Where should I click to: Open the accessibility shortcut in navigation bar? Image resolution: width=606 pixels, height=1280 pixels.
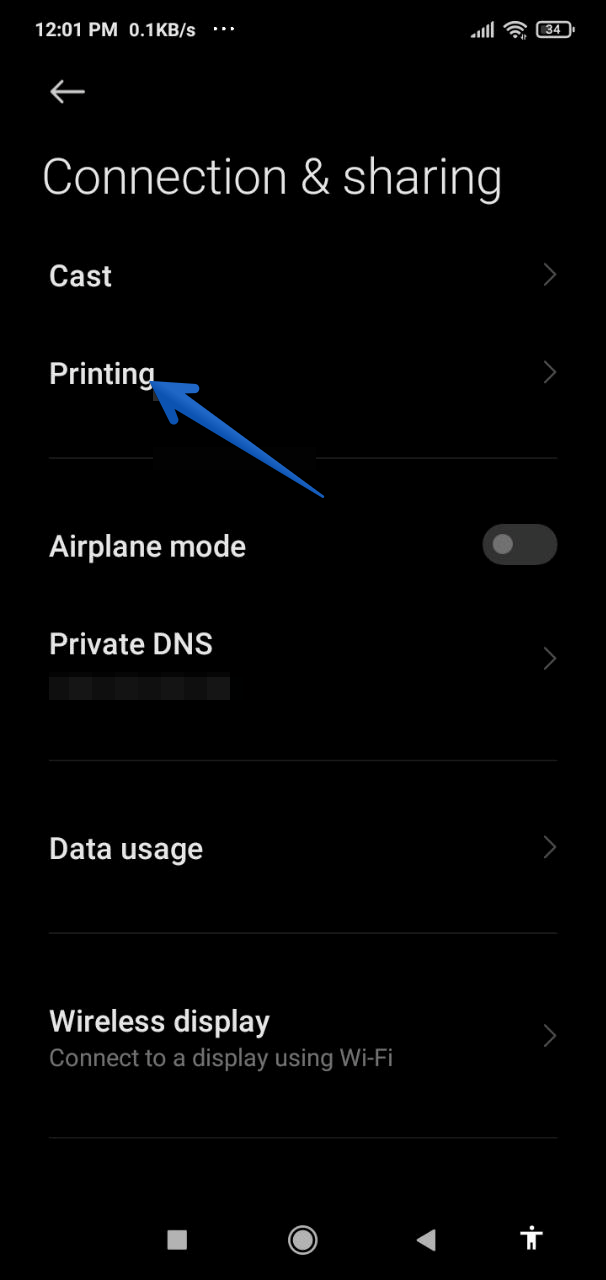(x=531, y=1239)
